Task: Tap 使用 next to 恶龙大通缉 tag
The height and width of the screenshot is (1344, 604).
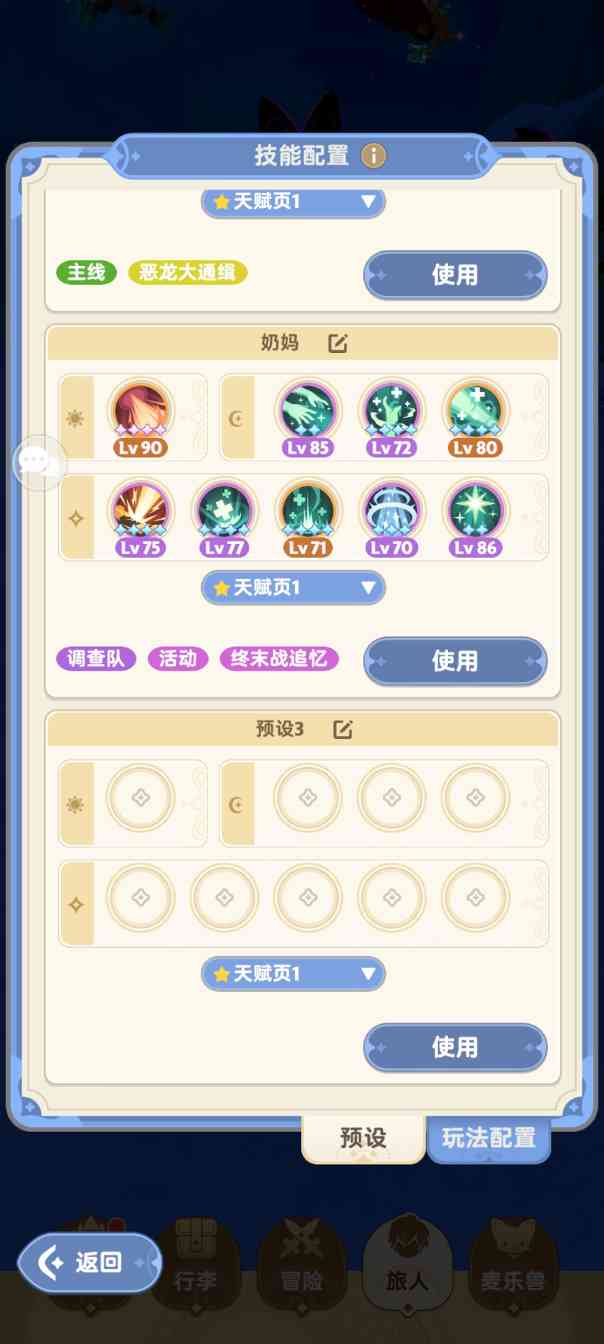Action: pyautogui.click(x=455, y=275)
